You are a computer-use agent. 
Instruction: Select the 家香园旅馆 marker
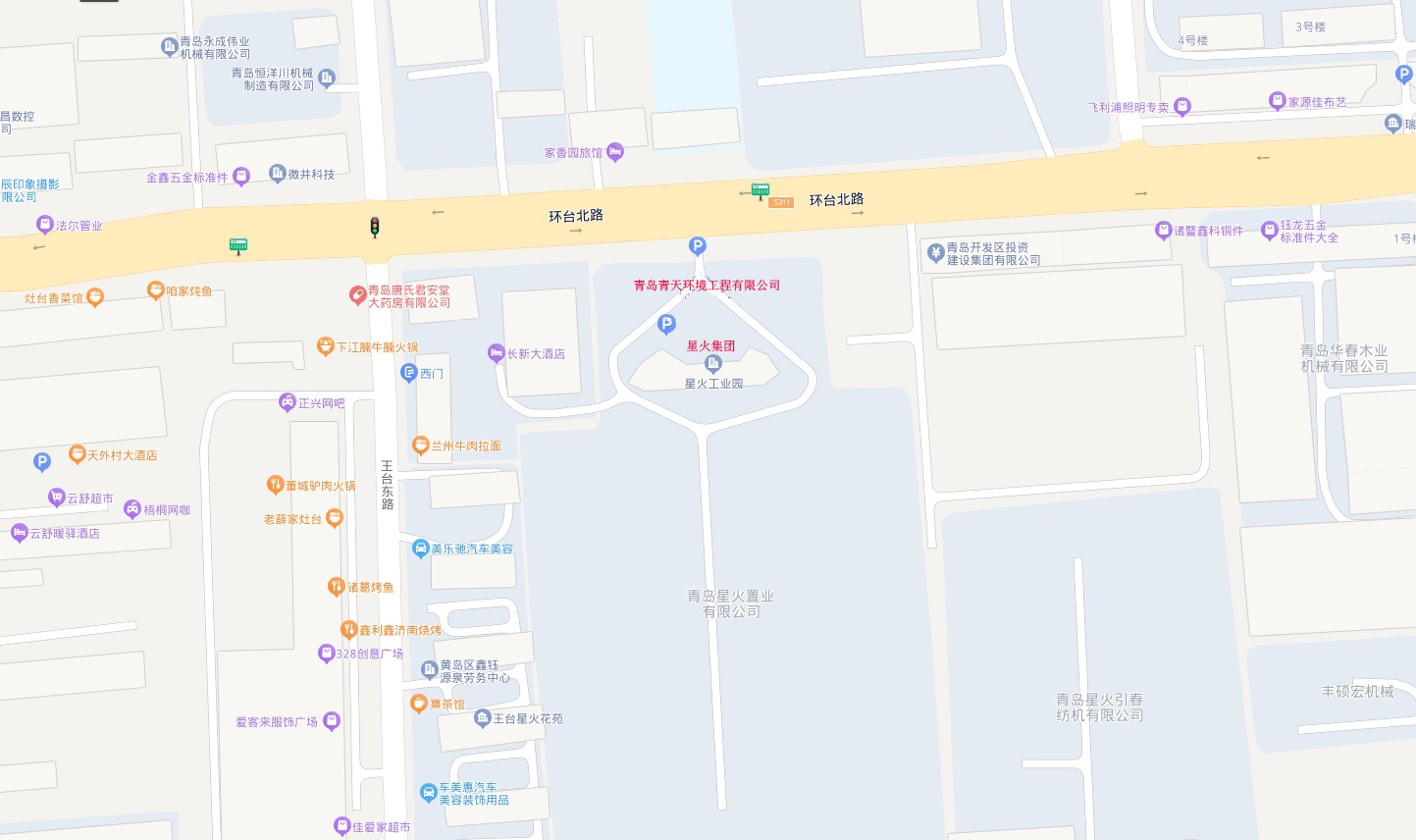(615, 152)
